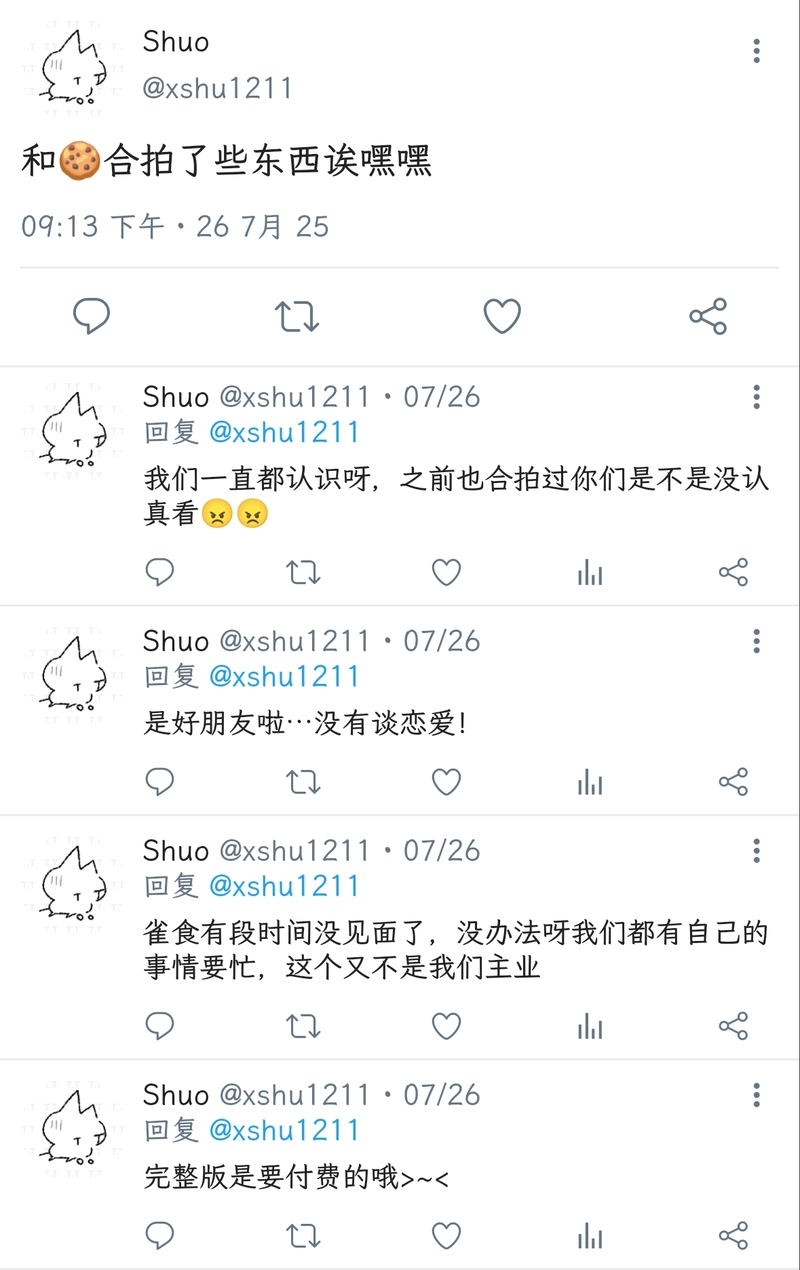Reply to the main post about 合拍了些东西
Viewport: 800px width, 1270px height.
[91, 317]
